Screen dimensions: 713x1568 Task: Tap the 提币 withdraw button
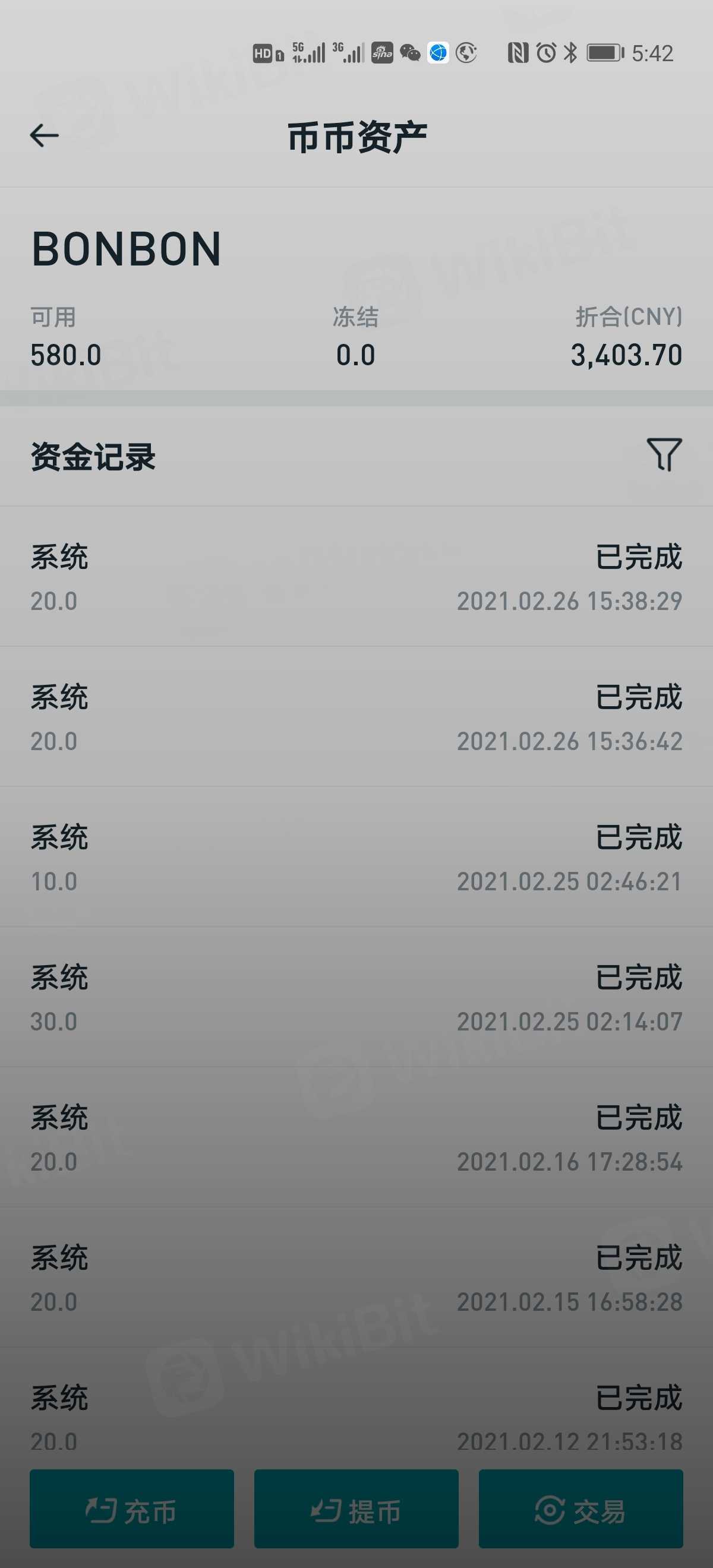pos(356,1511)
